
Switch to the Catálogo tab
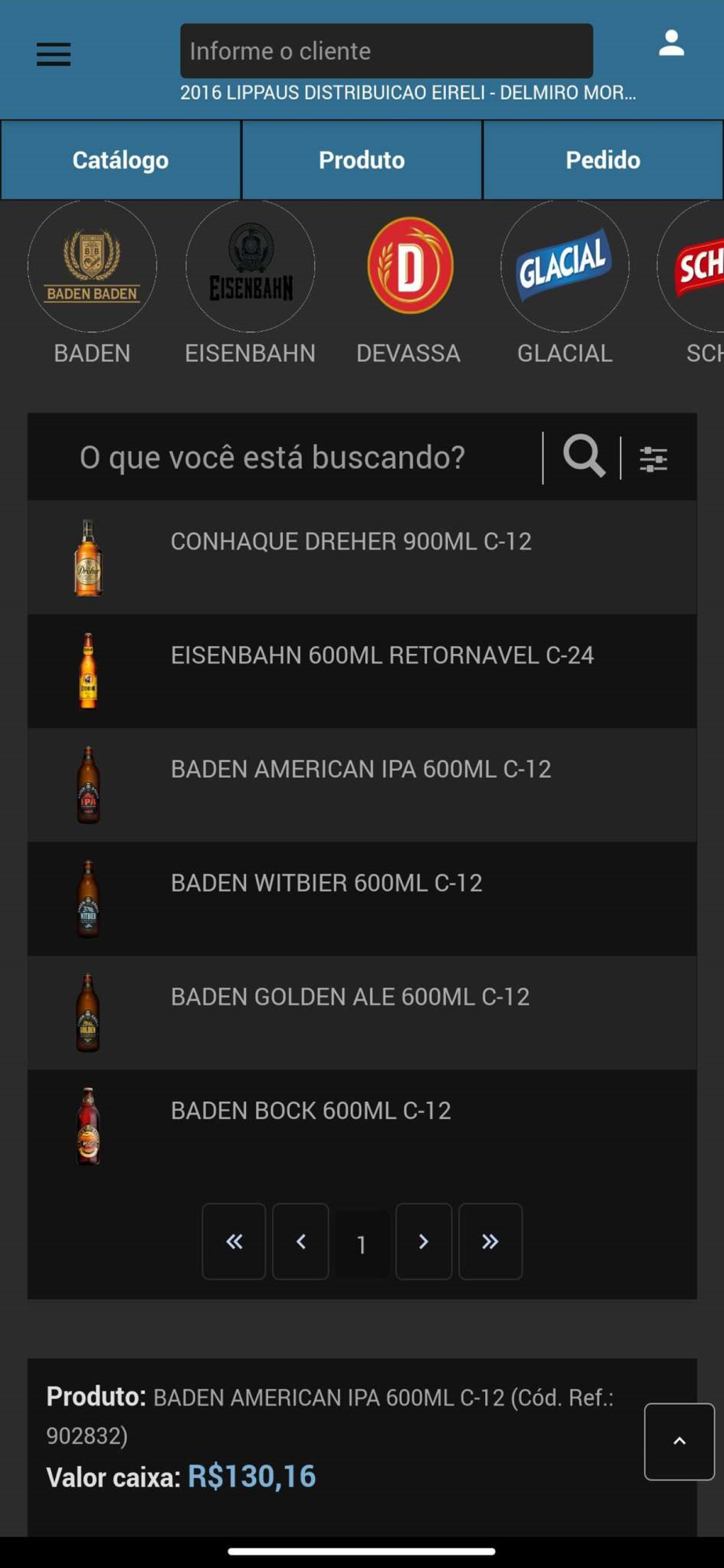pyautogui.click(x=121, y=160)
